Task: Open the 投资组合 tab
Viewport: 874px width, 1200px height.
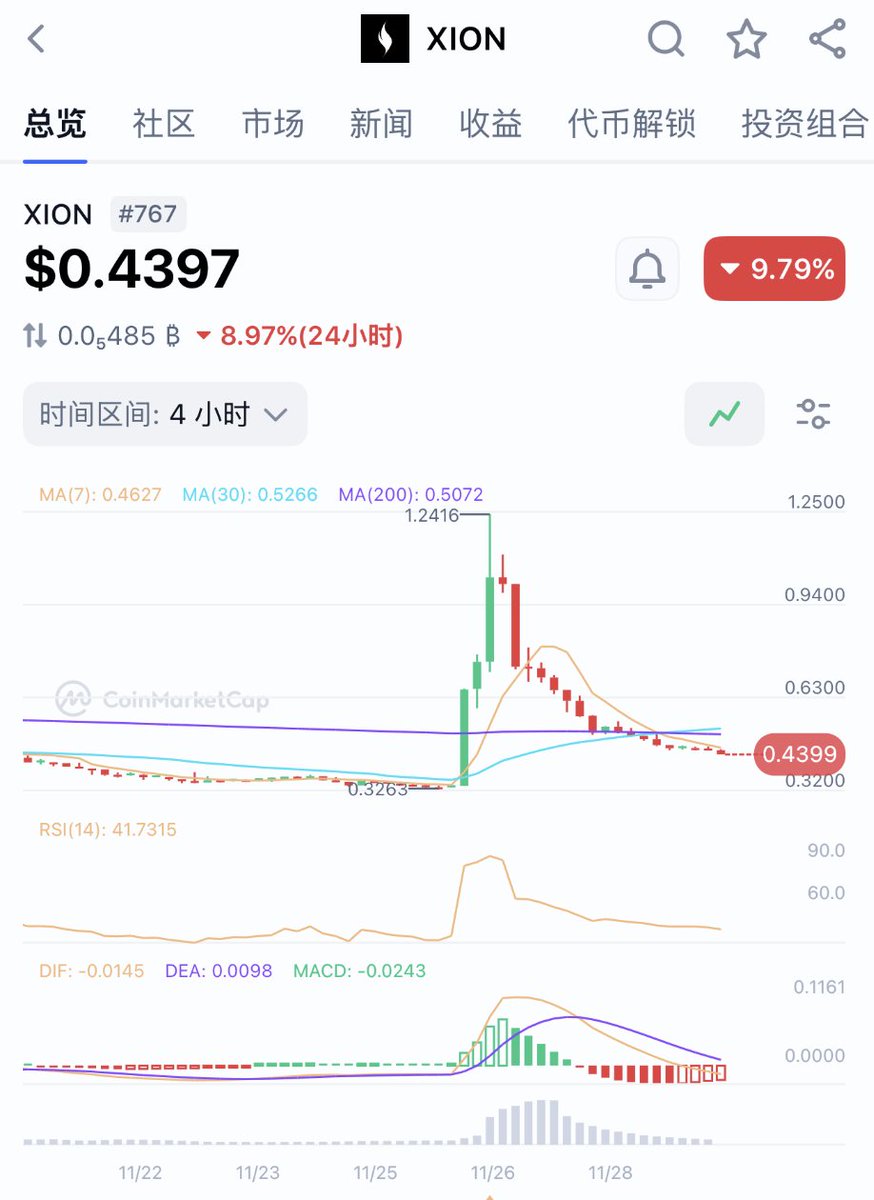Action: [x=804, y=124]
